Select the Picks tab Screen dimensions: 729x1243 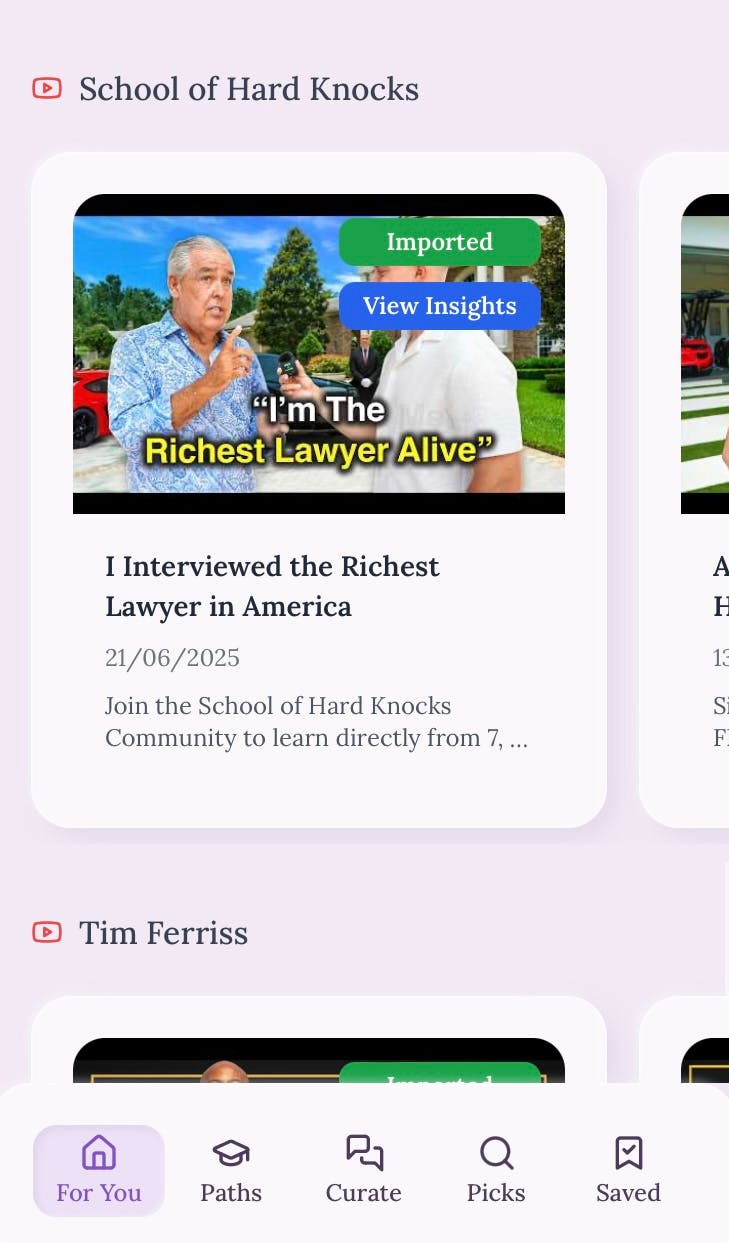tap(496, 1170)
